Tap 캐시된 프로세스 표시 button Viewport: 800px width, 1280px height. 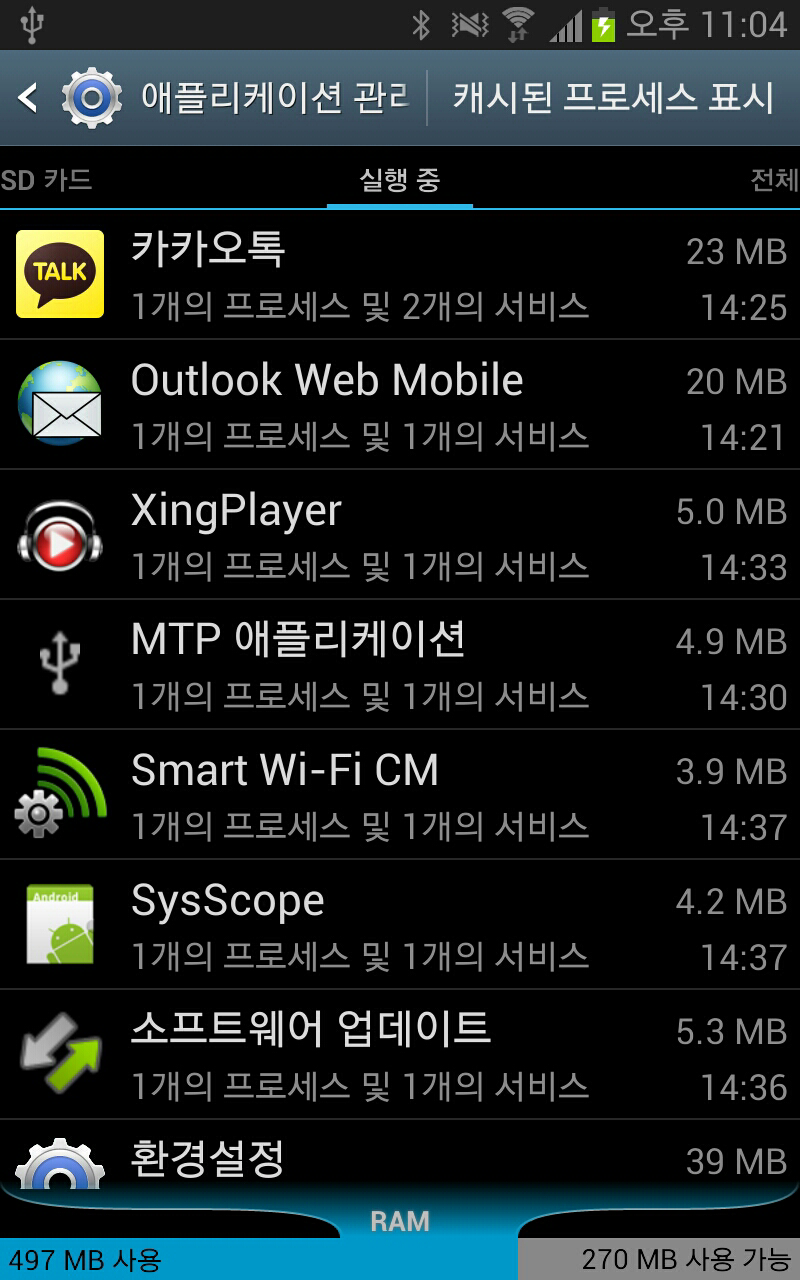click(x=613, y=98)
